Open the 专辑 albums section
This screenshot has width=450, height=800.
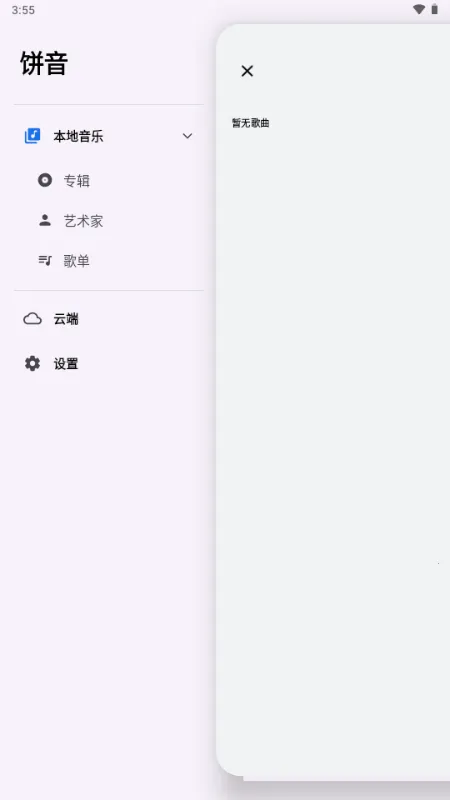pyautogui.click(x=109, y=181)
